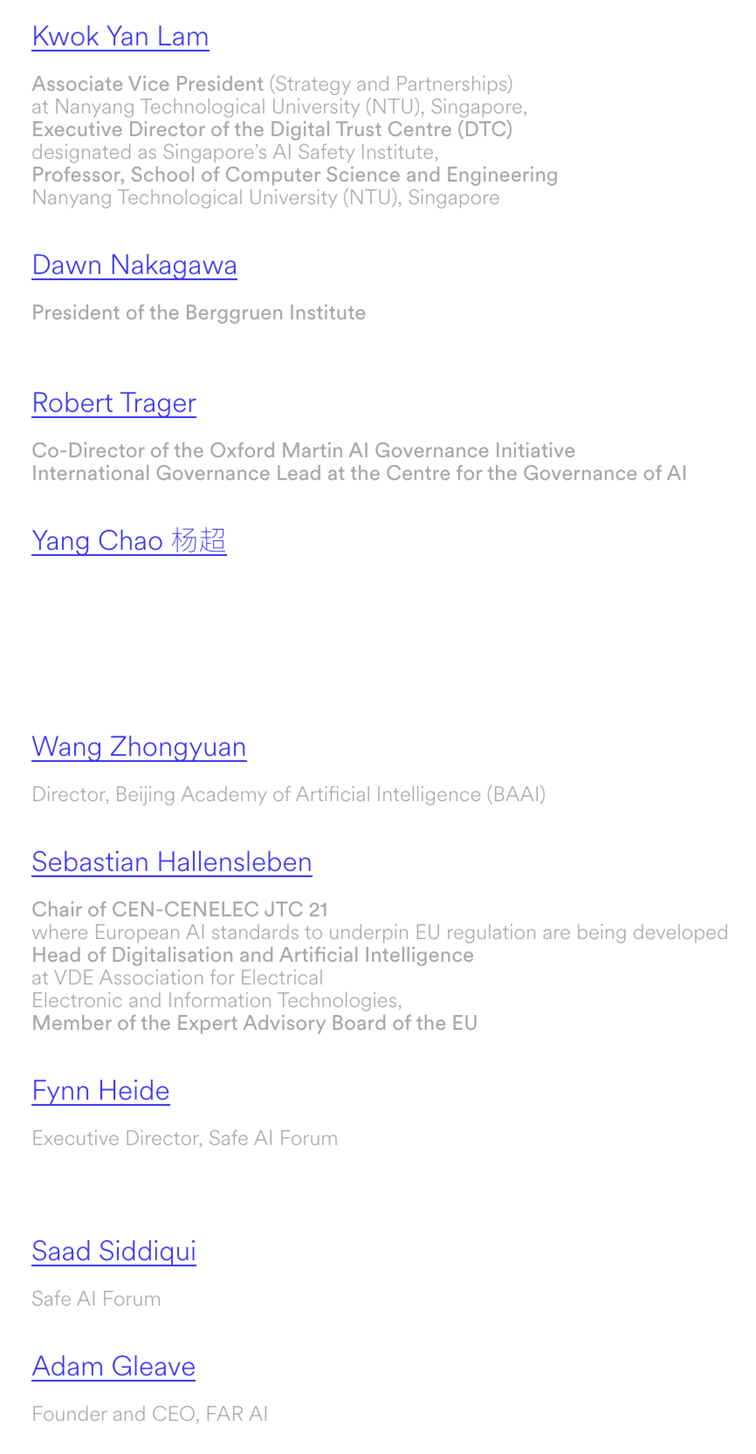
Task: Open Kwok Yan Lam's profile link
Action: (x=120, y=37)
